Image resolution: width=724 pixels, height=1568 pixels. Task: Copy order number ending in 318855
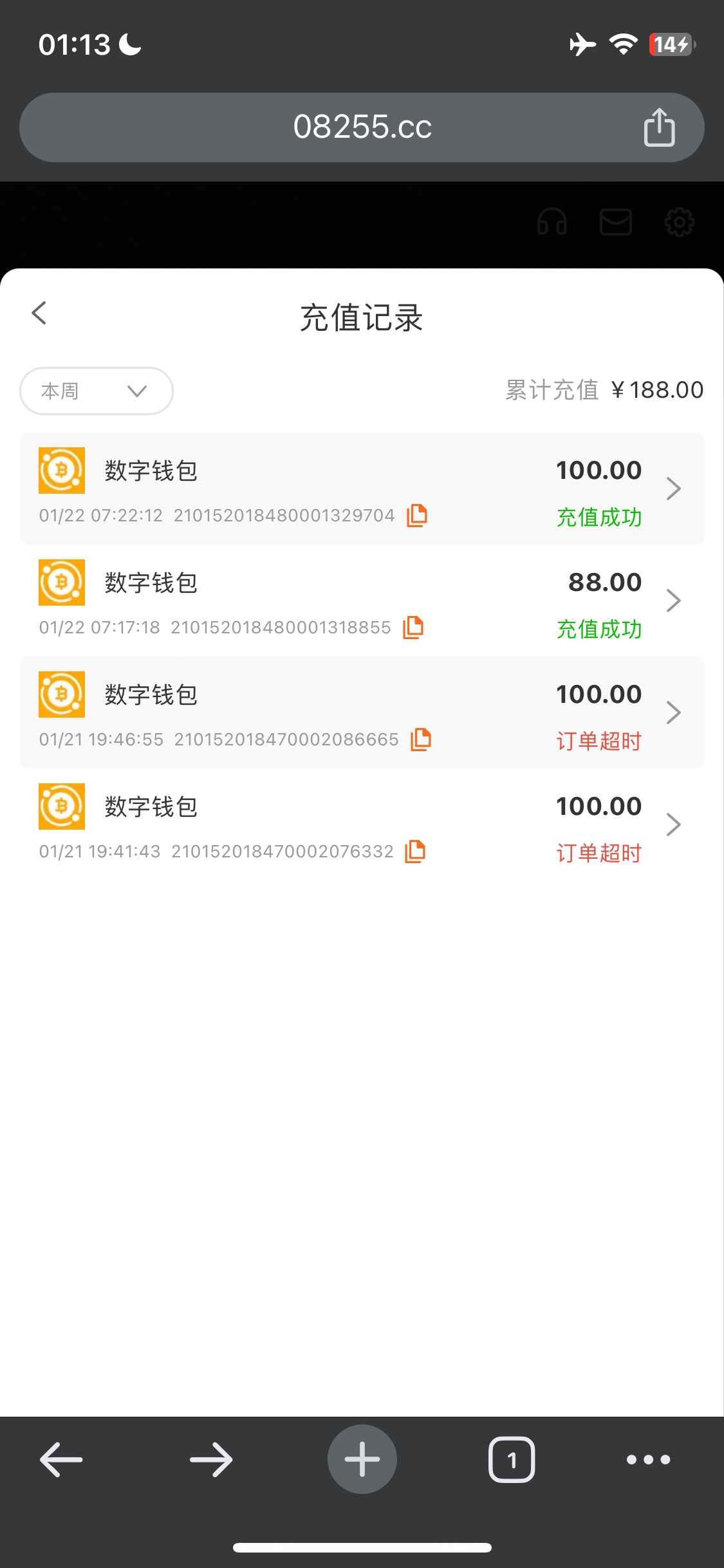[x=413, y=627]
